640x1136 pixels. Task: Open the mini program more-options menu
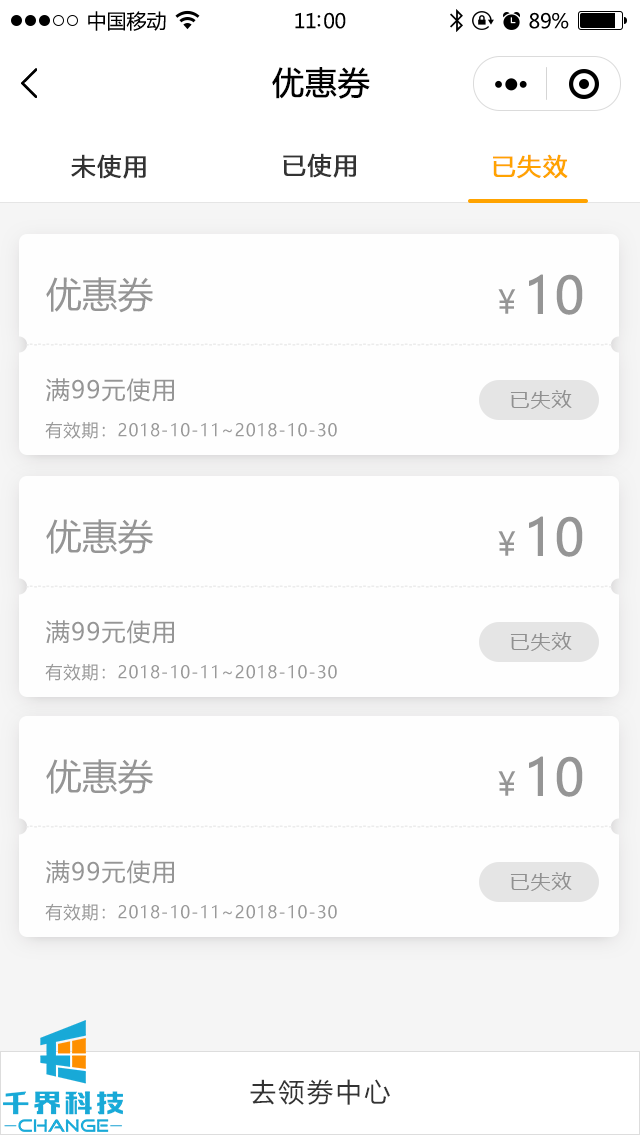511,84
